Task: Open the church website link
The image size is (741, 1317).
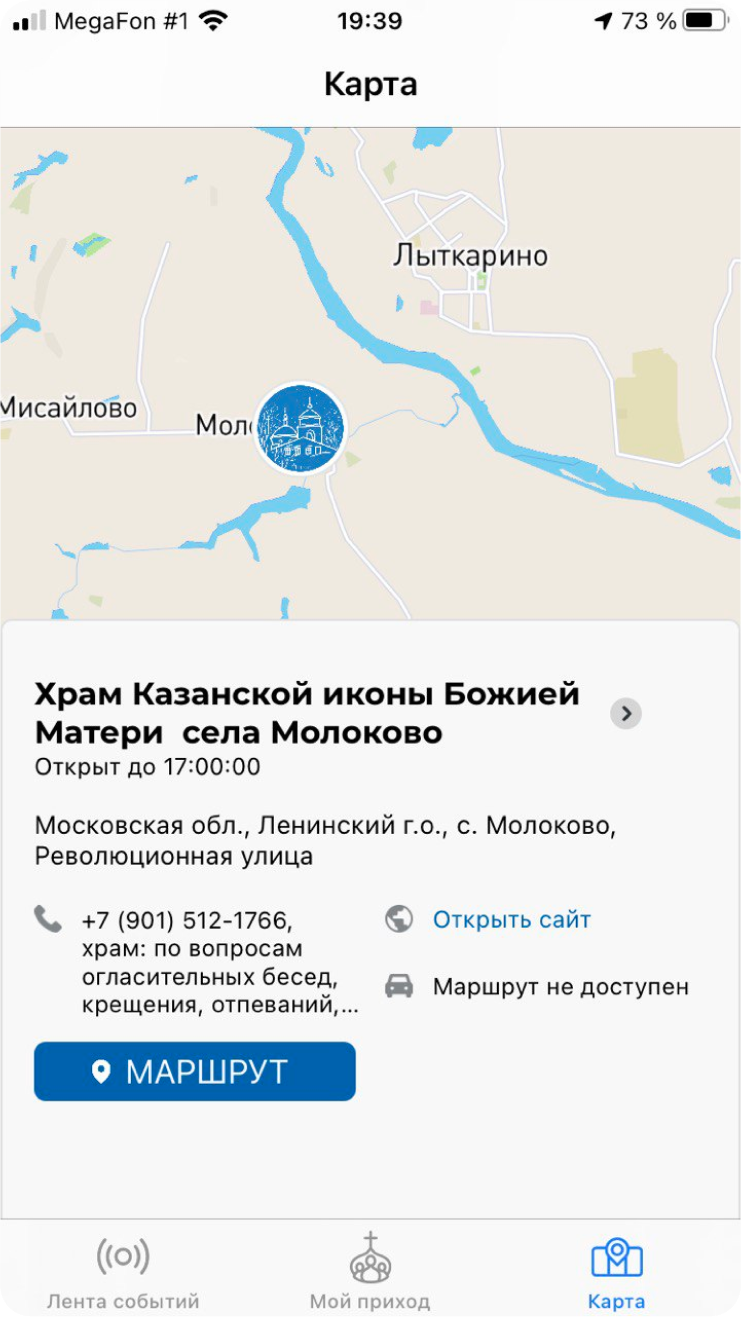Action: [x=511, y=919]
